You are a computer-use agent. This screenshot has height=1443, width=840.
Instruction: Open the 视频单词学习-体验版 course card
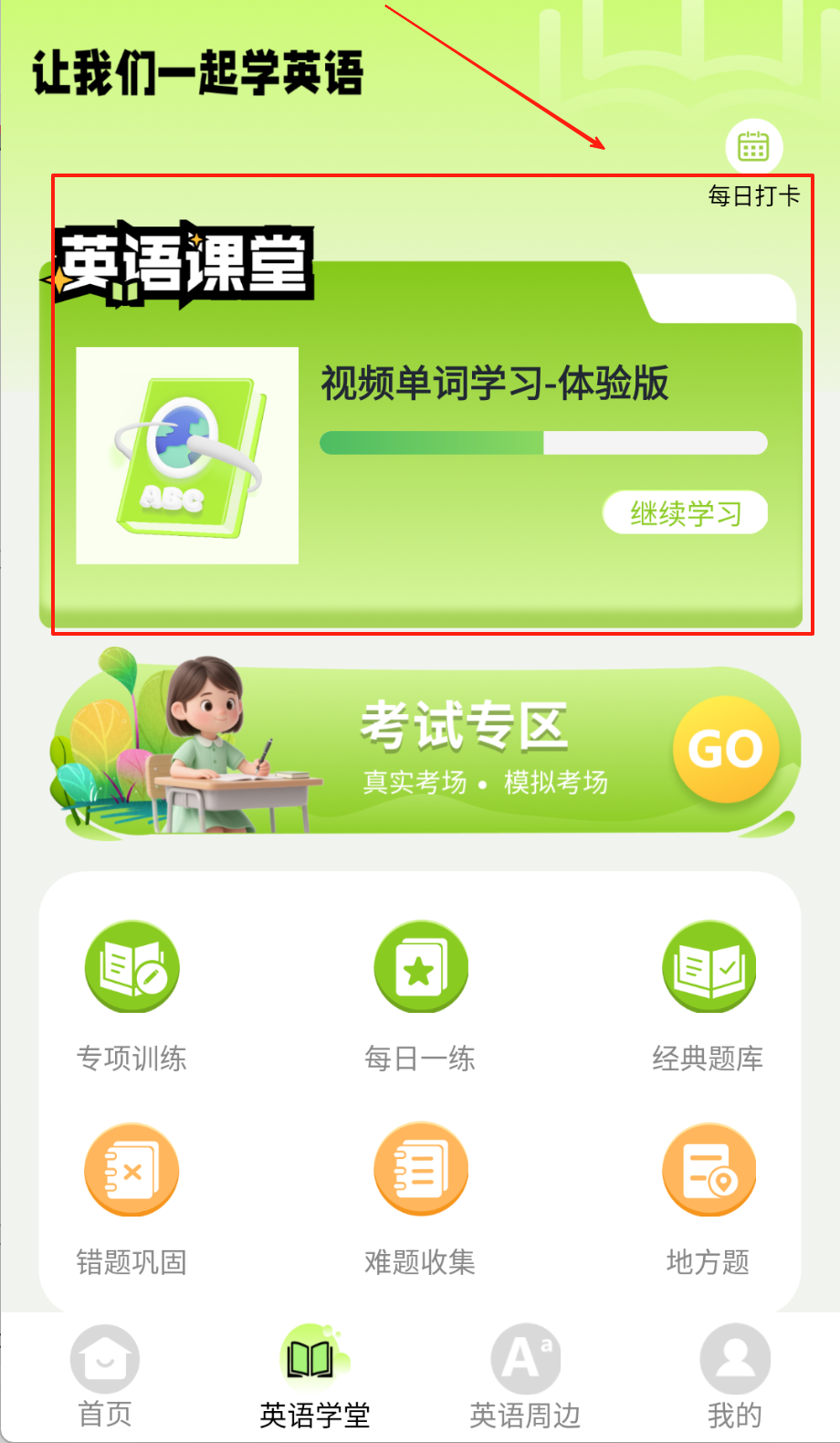tap(493, 383)
